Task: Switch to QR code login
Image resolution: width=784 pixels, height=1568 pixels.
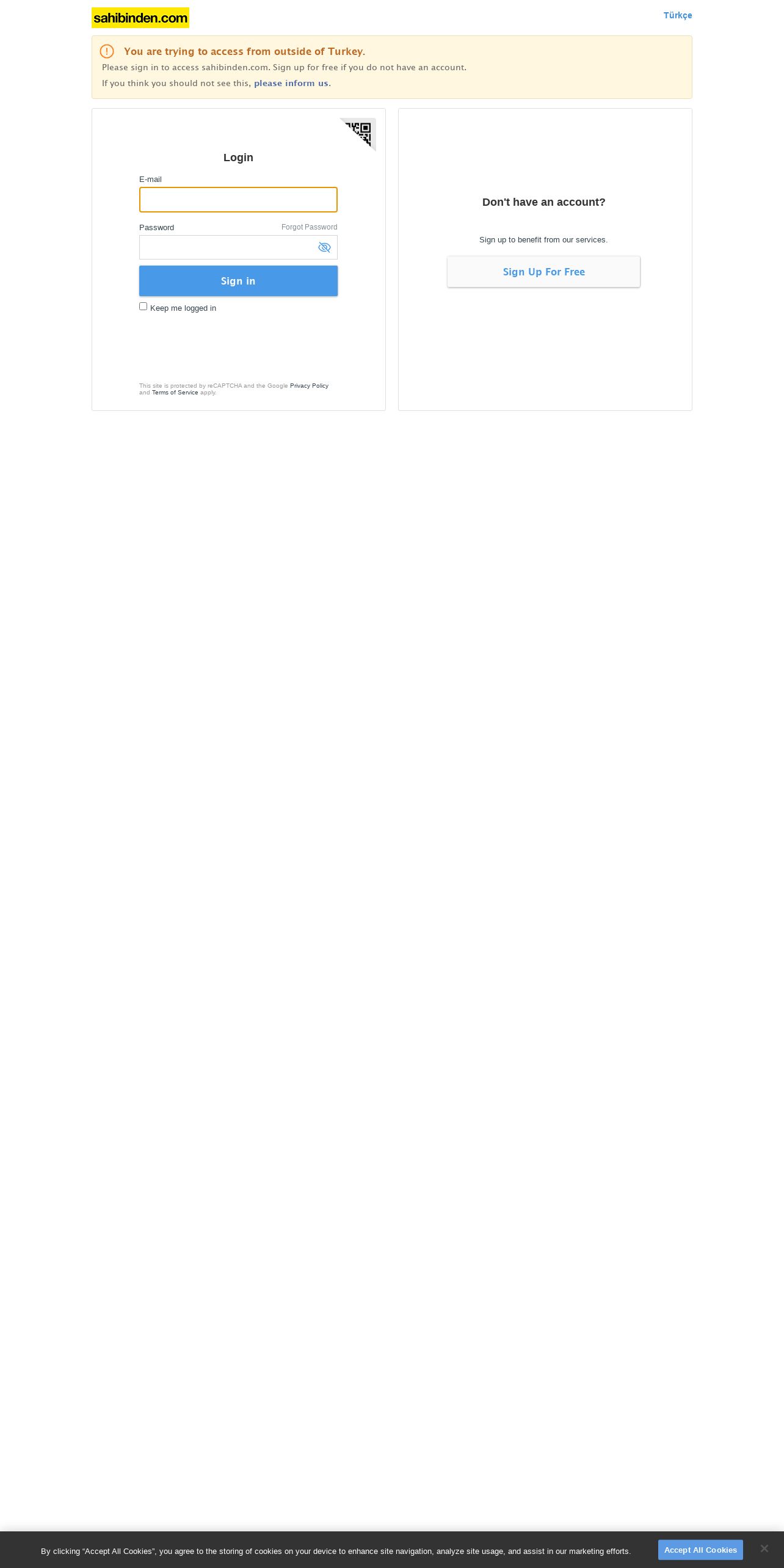Action: (361, 132)
